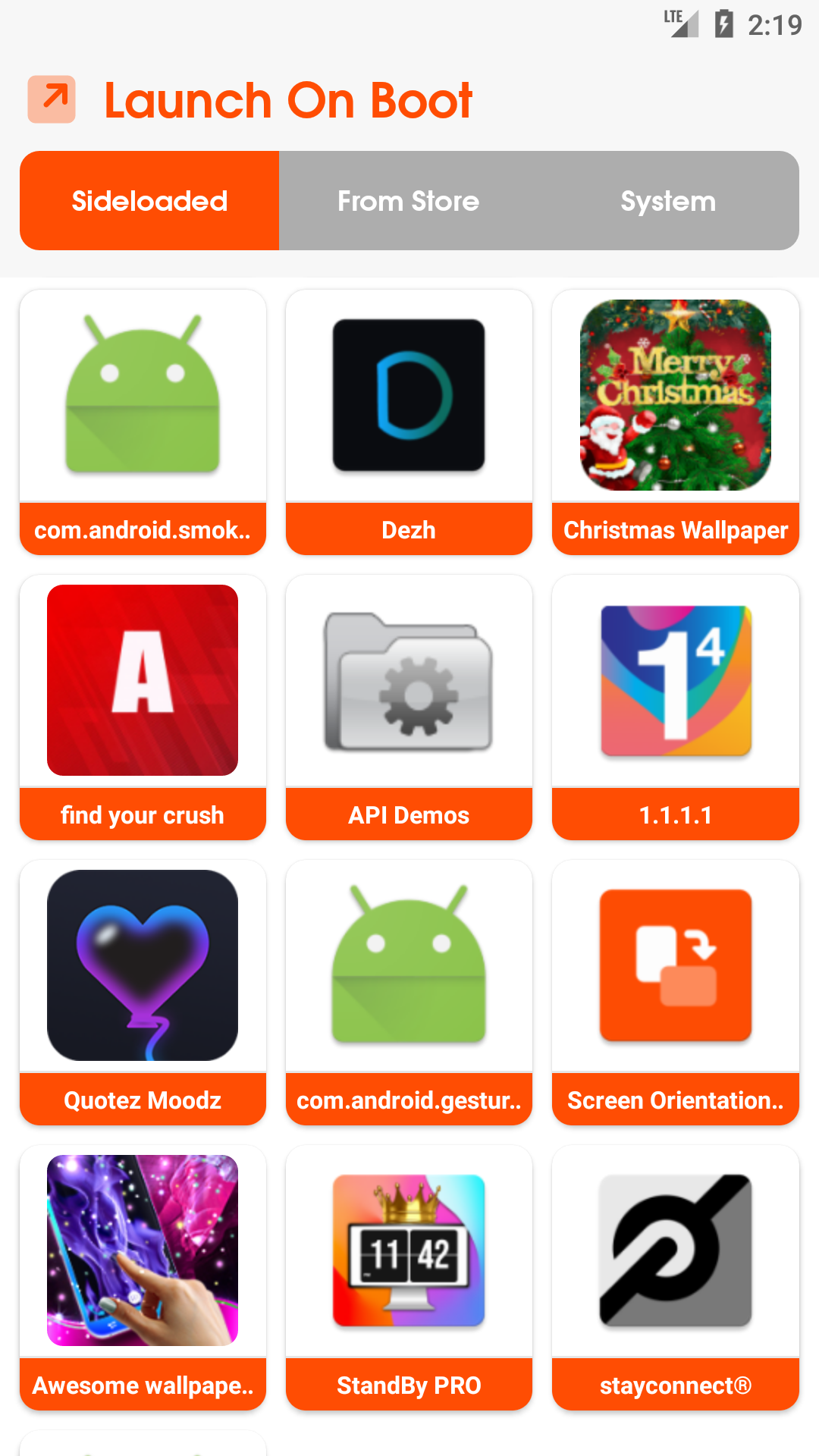Pick the find your crush app

coord(143,707)
